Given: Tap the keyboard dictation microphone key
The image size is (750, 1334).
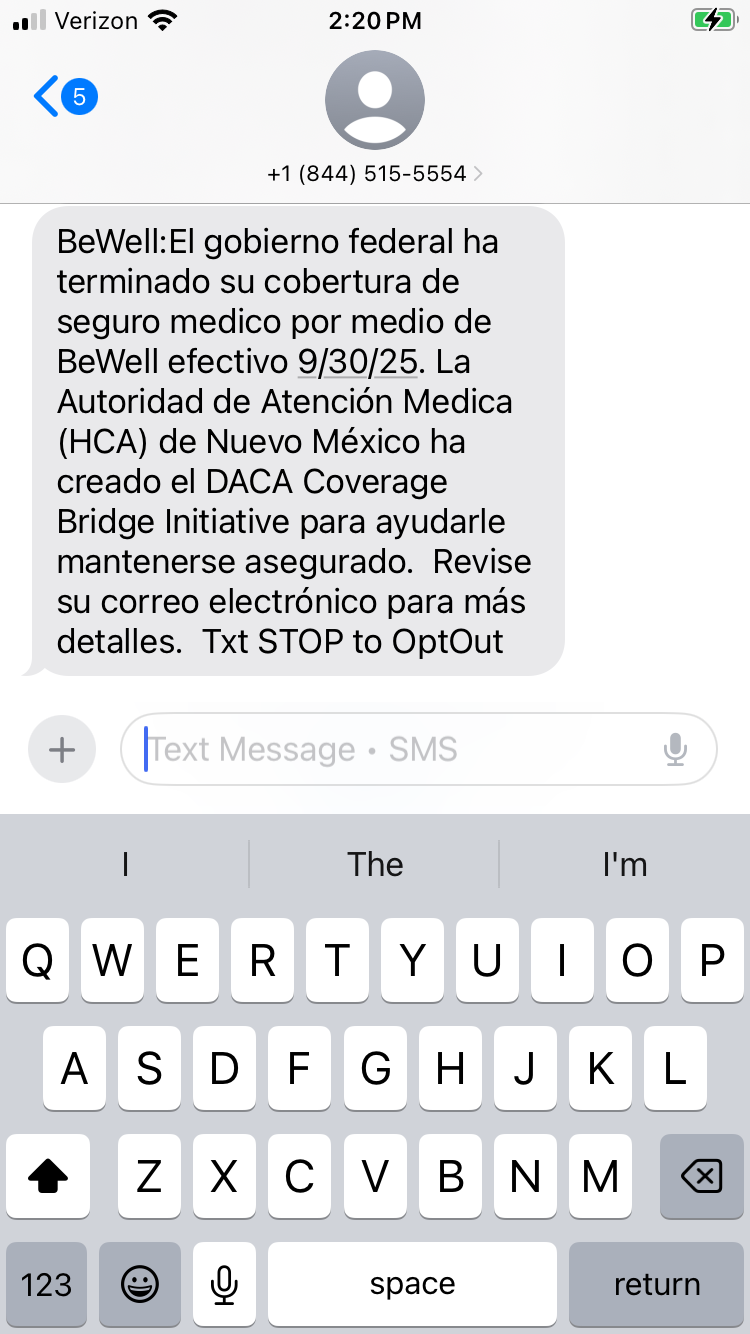Looking at the screenshot, I should [x=224, y=1284].
